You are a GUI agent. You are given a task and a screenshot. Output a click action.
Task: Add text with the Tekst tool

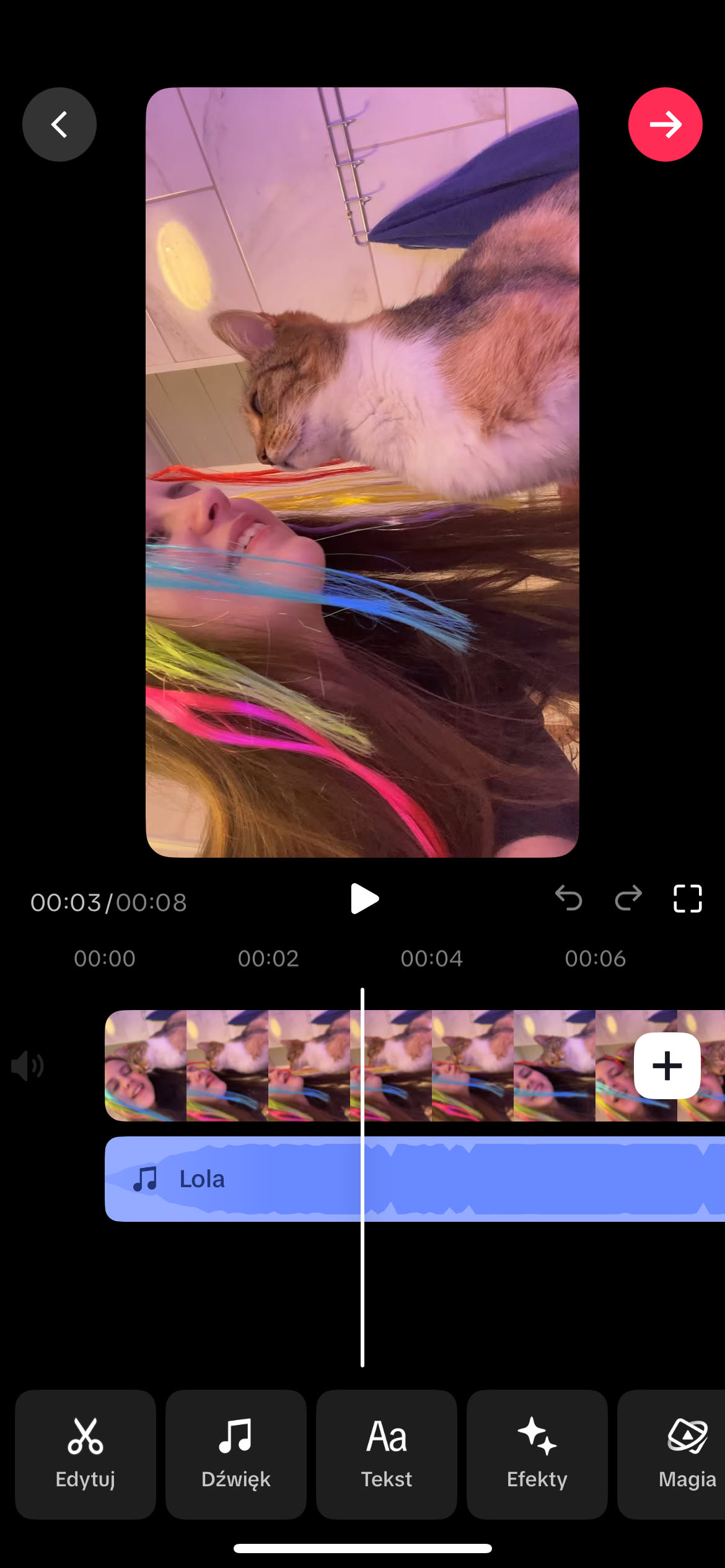(387, 1453)
